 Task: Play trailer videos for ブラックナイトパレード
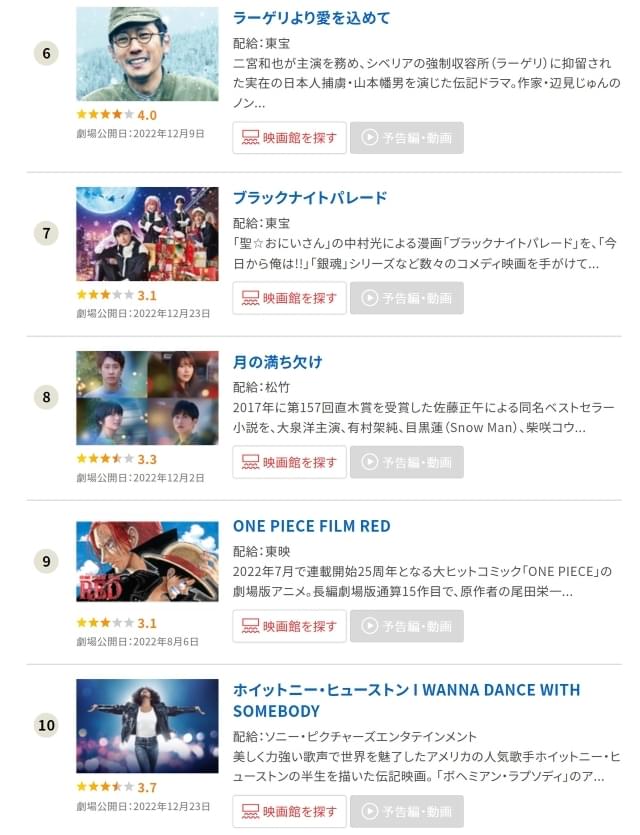coord(406,298)
